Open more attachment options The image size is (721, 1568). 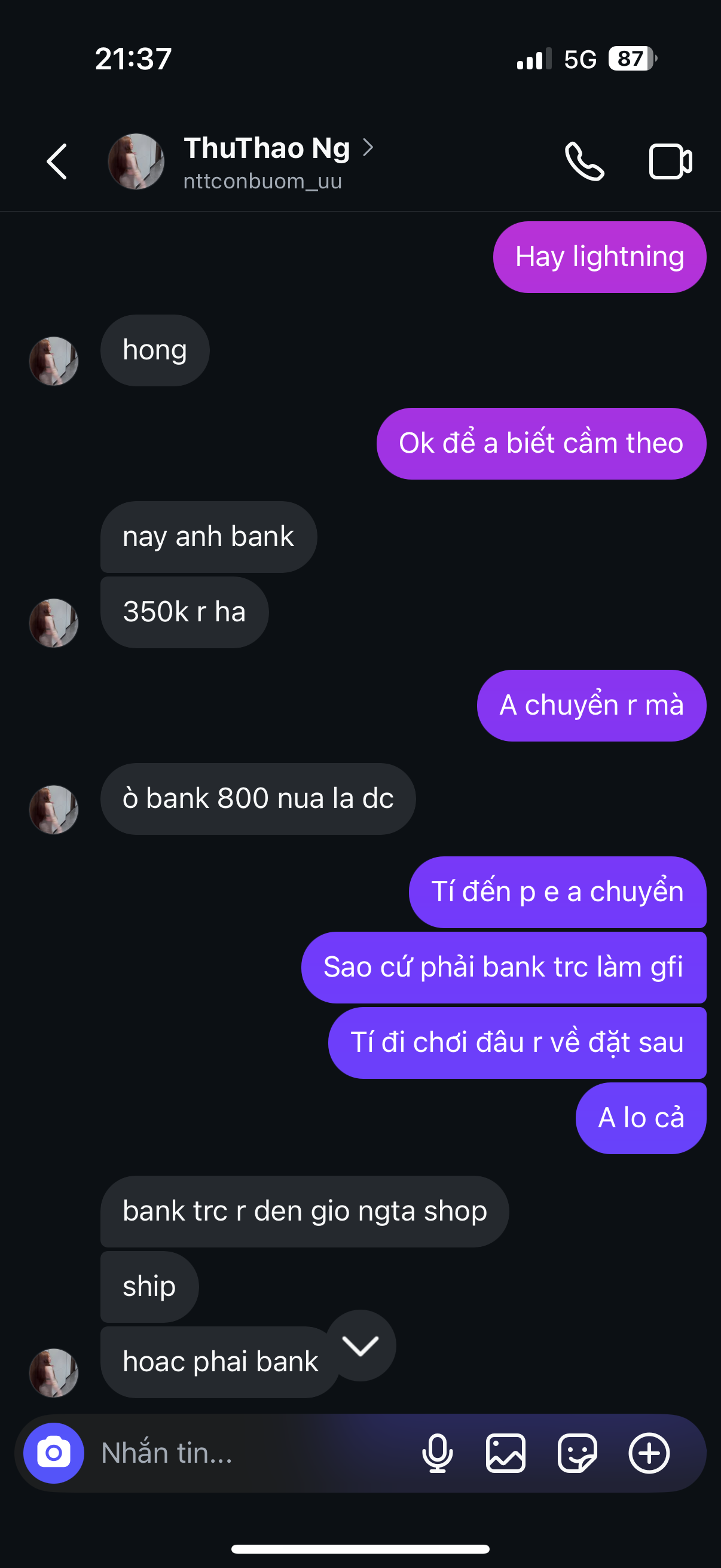tap(649, 1453)
